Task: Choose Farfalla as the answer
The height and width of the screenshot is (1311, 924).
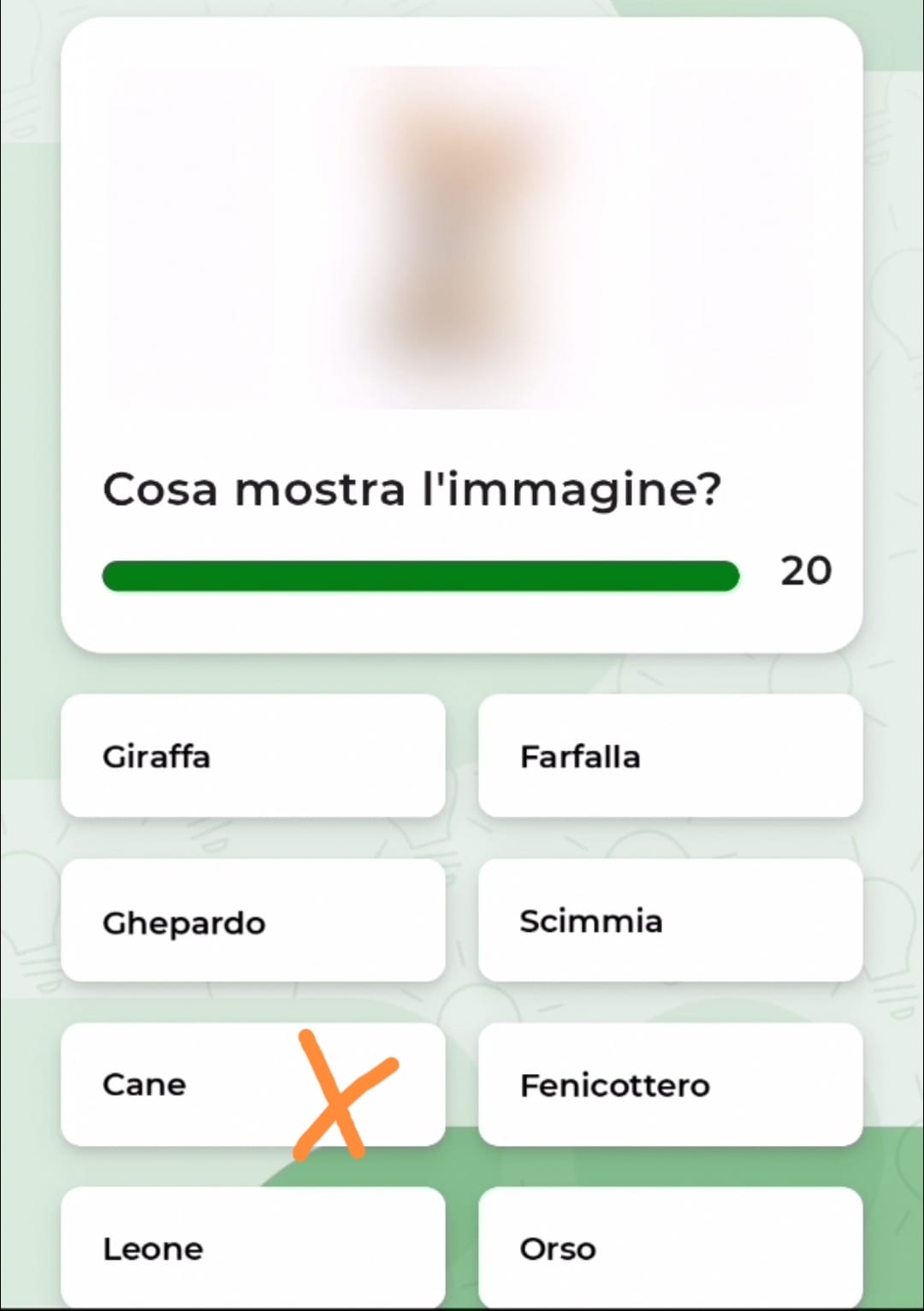Action: (x=670, y=756)
